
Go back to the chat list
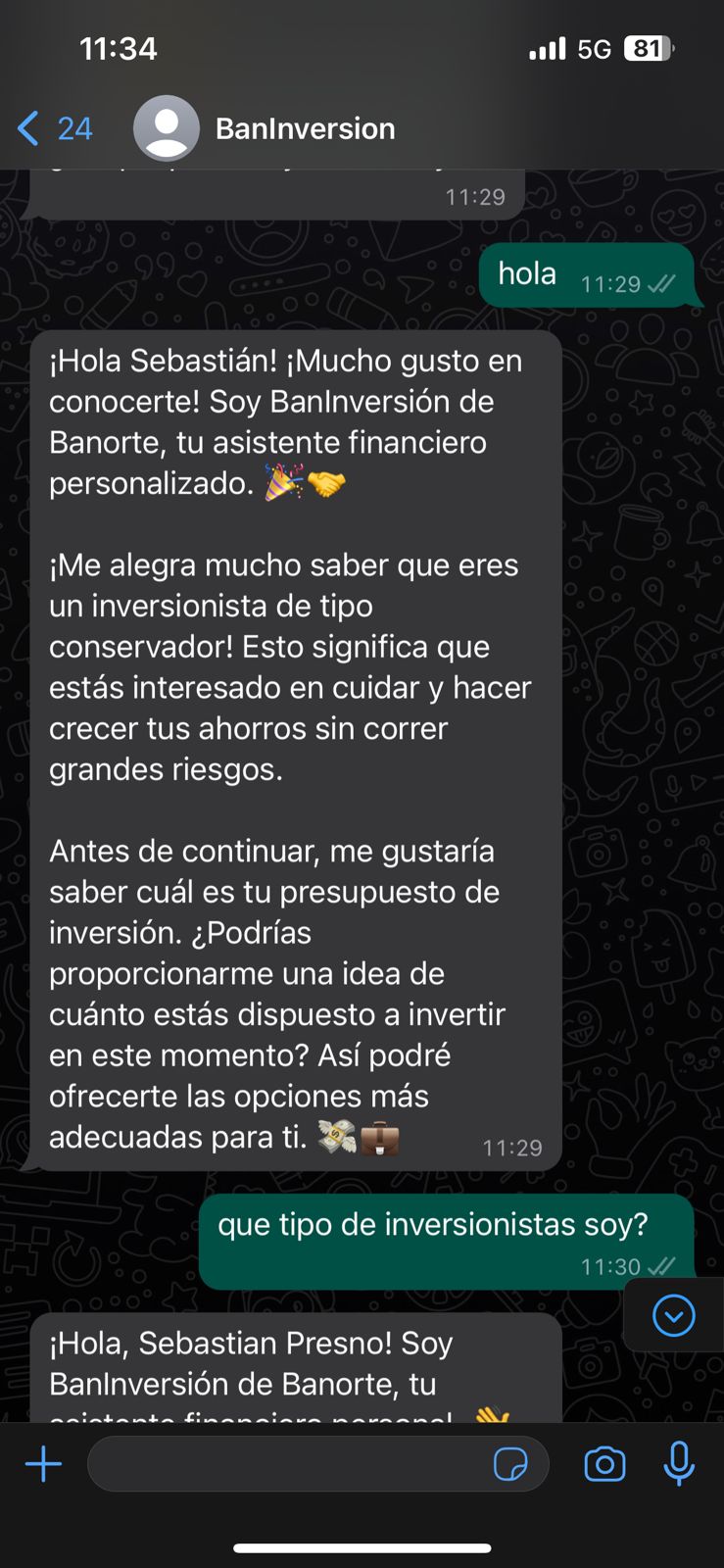[x=54, y=128]
